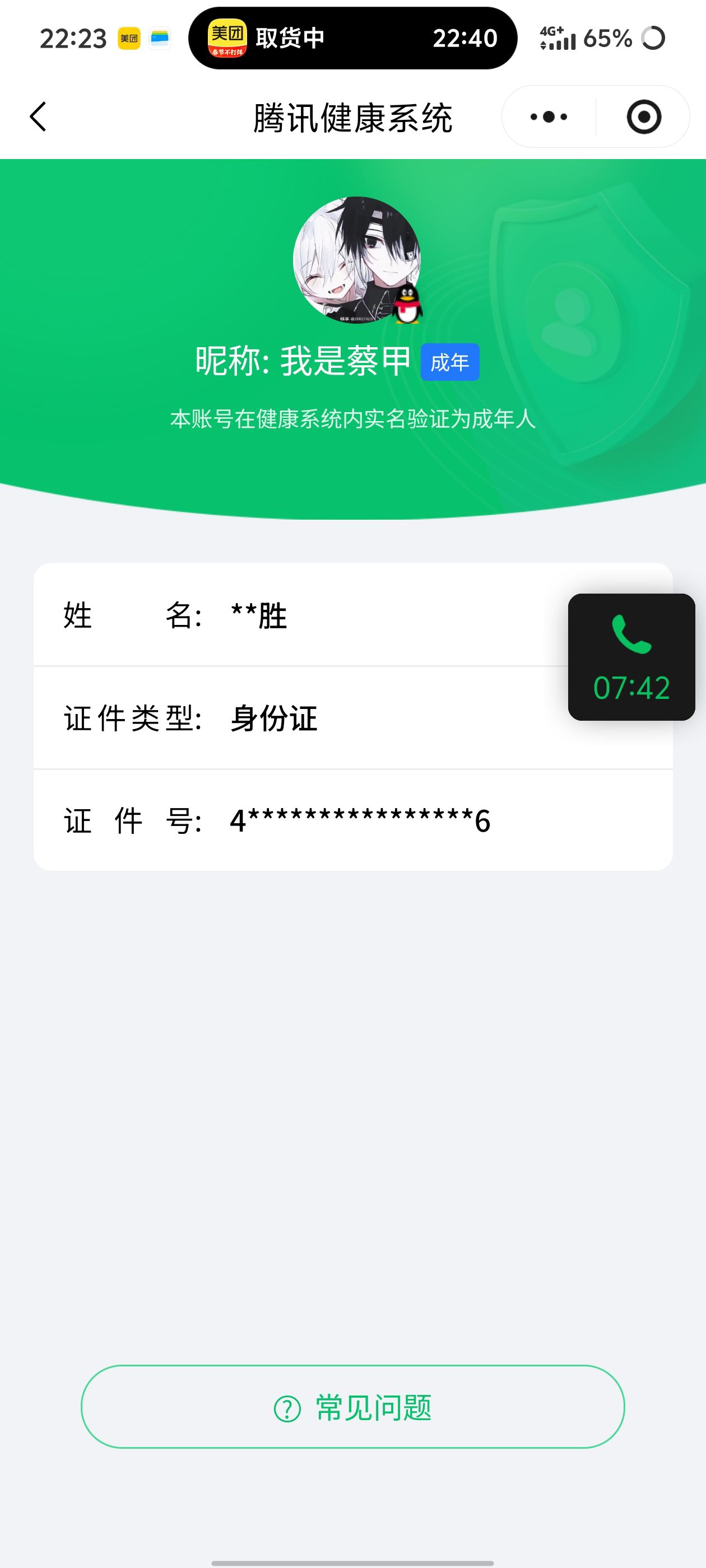Screen dimensions: 706x1568
Task: Open the mini-program three-dot menu
Action: click(x=547, y=117)
